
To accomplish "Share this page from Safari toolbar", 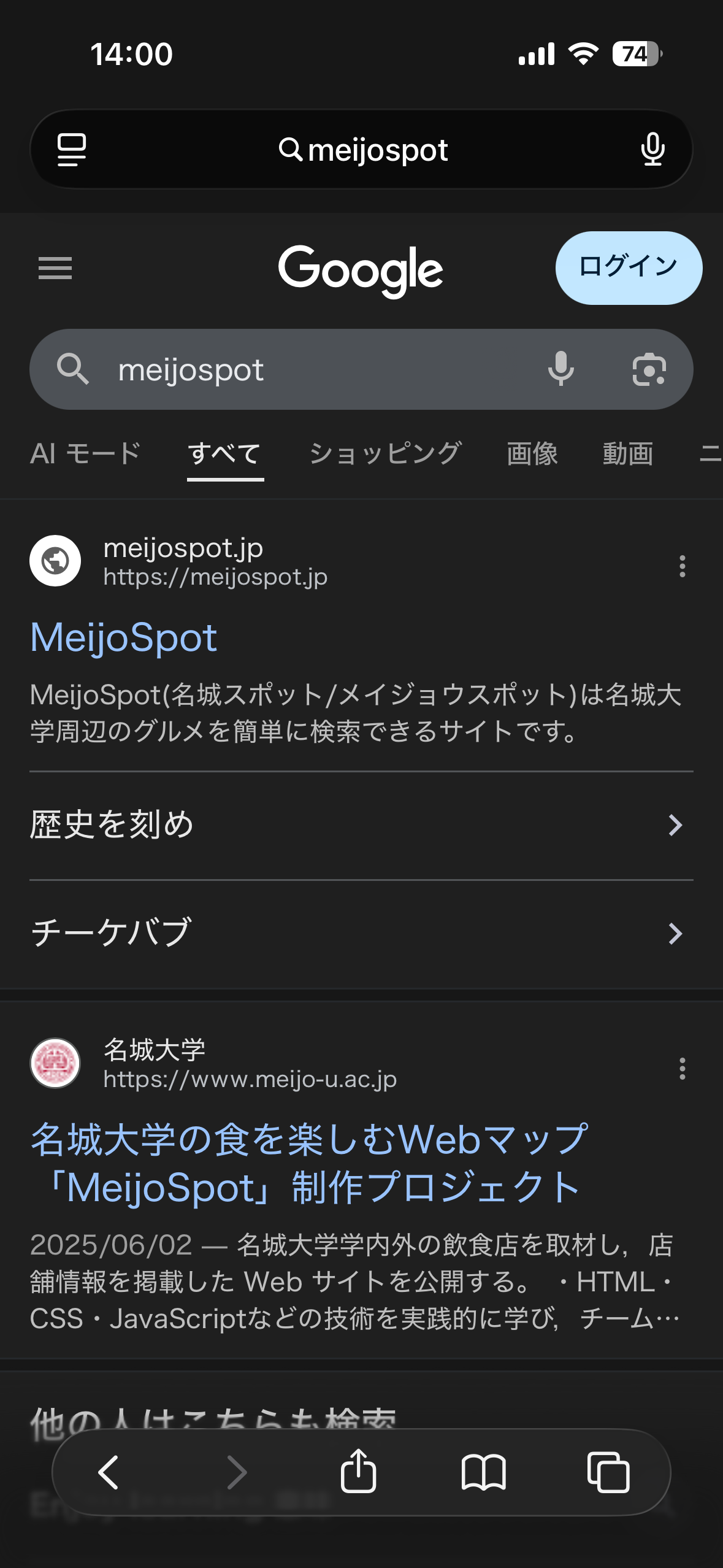I will (x=358, y=1471).
